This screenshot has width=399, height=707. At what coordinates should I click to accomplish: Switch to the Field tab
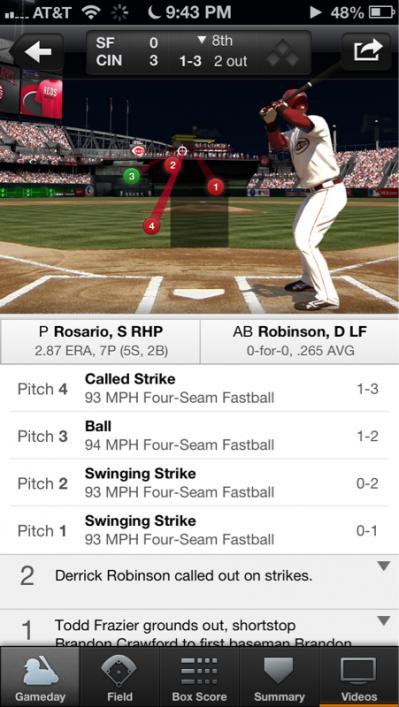(x=119, y=677)
